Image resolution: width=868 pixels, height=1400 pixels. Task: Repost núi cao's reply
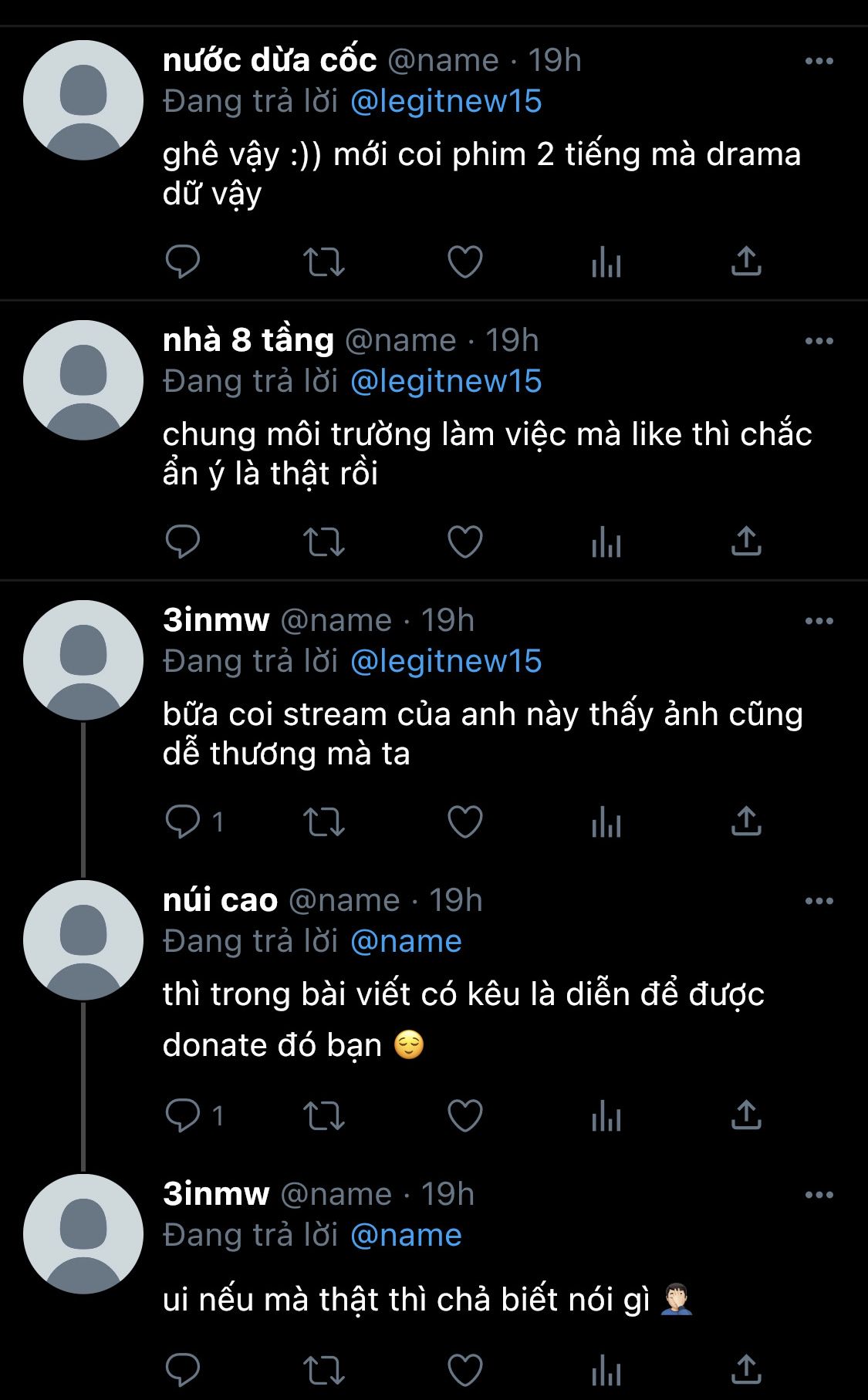(x=323, y=1116)
